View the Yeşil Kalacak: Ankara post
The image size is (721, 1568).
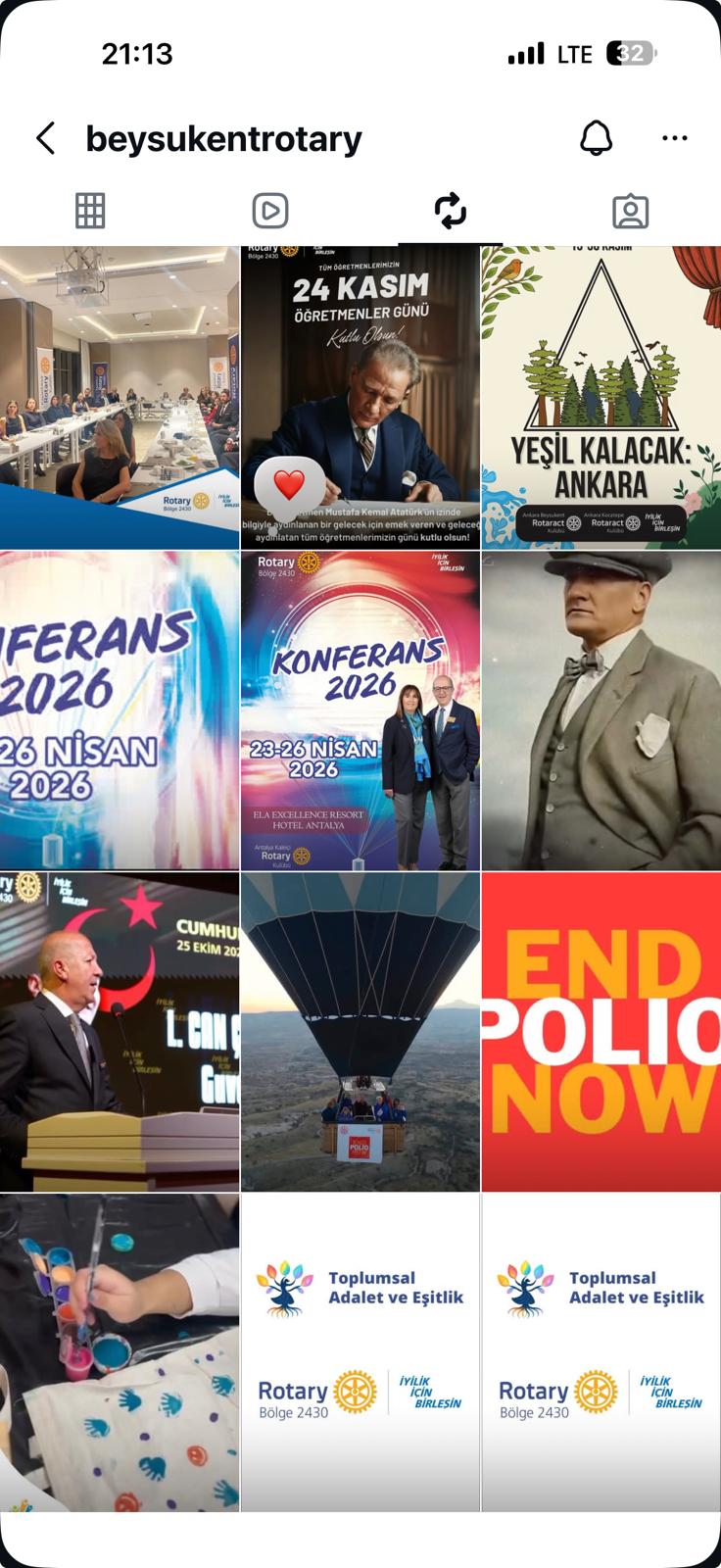click(601, 397)
